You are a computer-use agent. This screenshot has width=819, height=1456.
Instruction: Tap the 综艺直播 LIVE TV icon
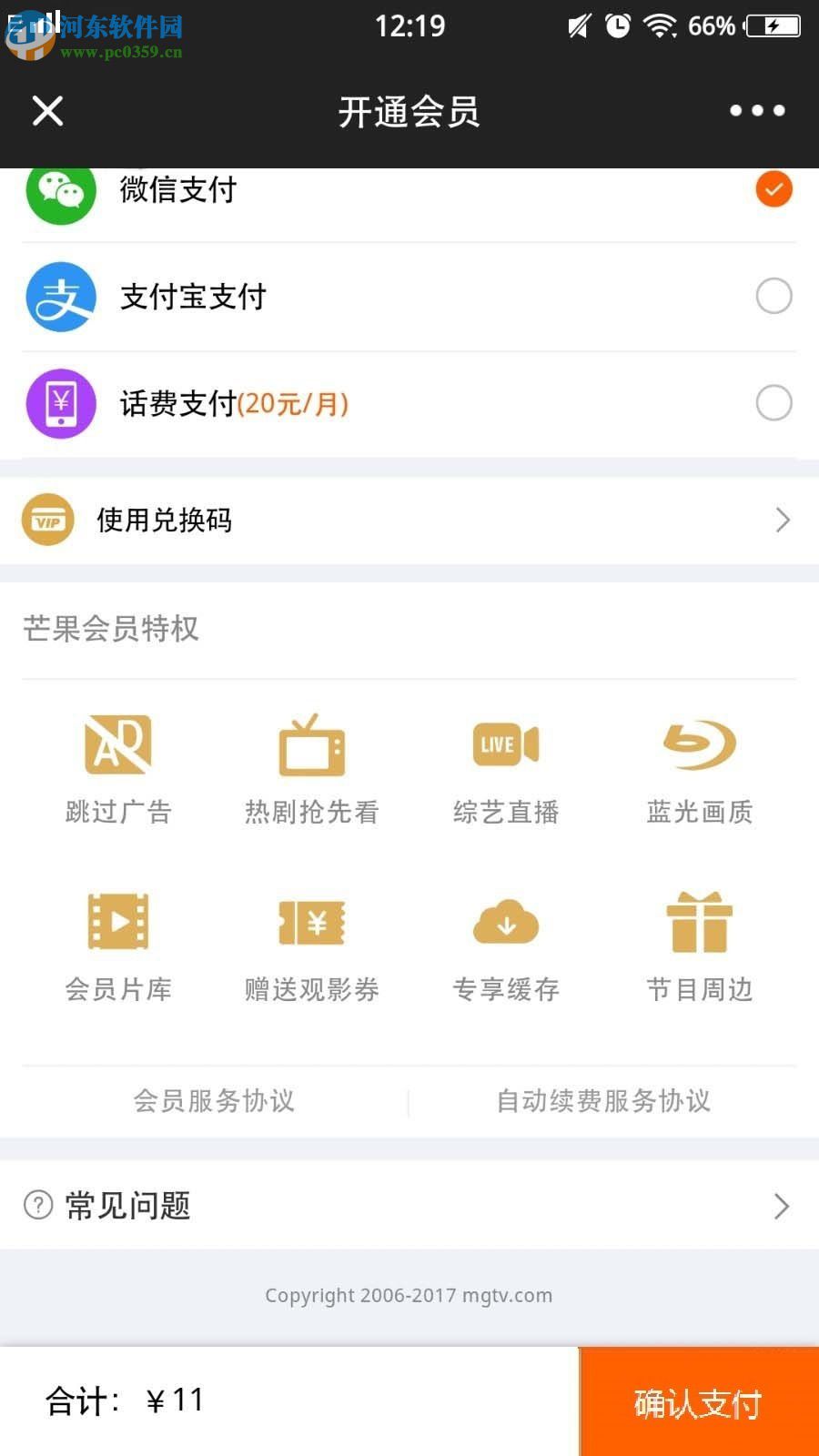tap(506, 744)
